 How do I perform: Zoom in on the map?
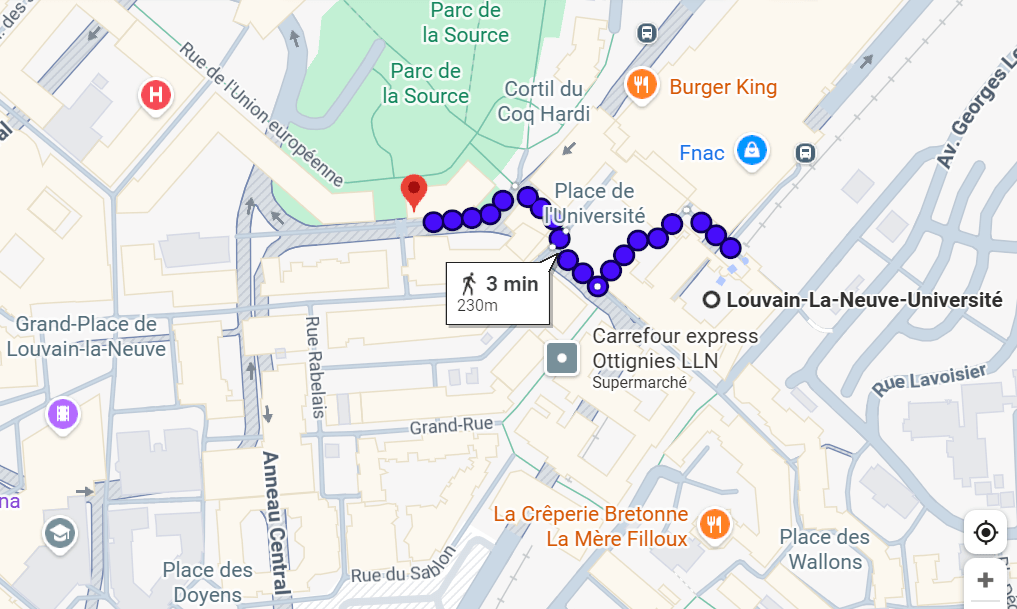(985, 580)
